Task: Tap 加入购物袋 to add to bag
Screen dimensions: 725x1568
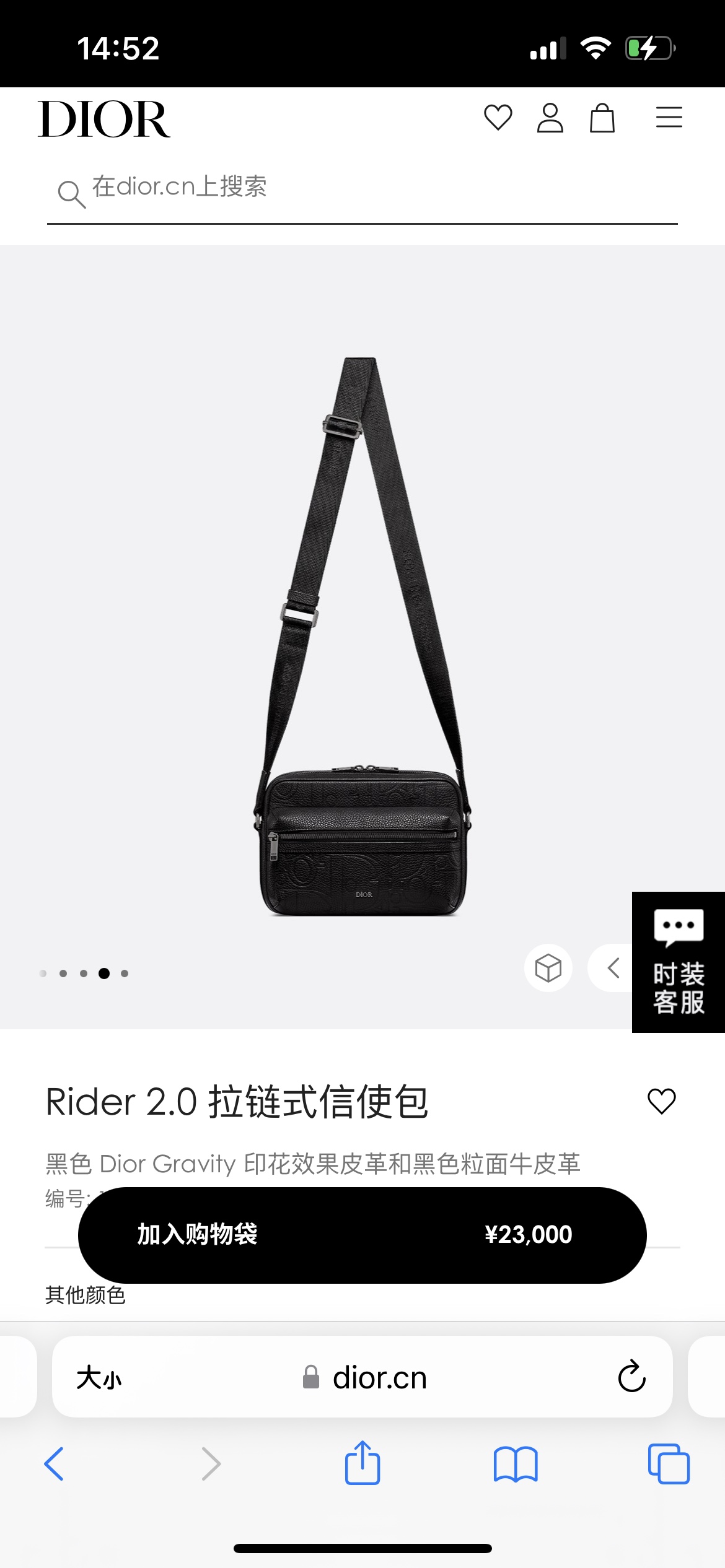Action: tap(362, 1235)
